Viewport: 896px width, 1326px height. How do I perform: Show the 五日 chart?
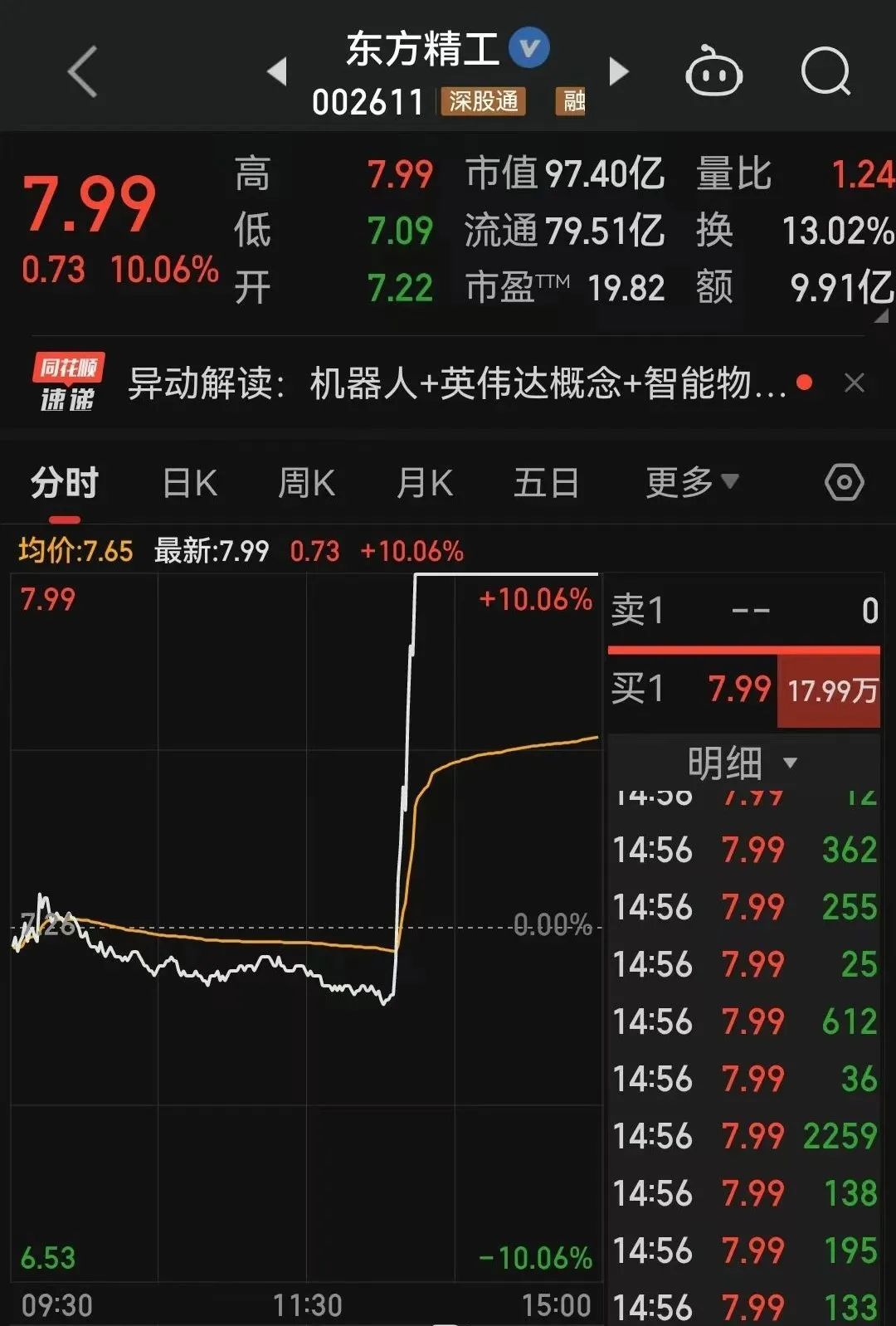(546, 483)
